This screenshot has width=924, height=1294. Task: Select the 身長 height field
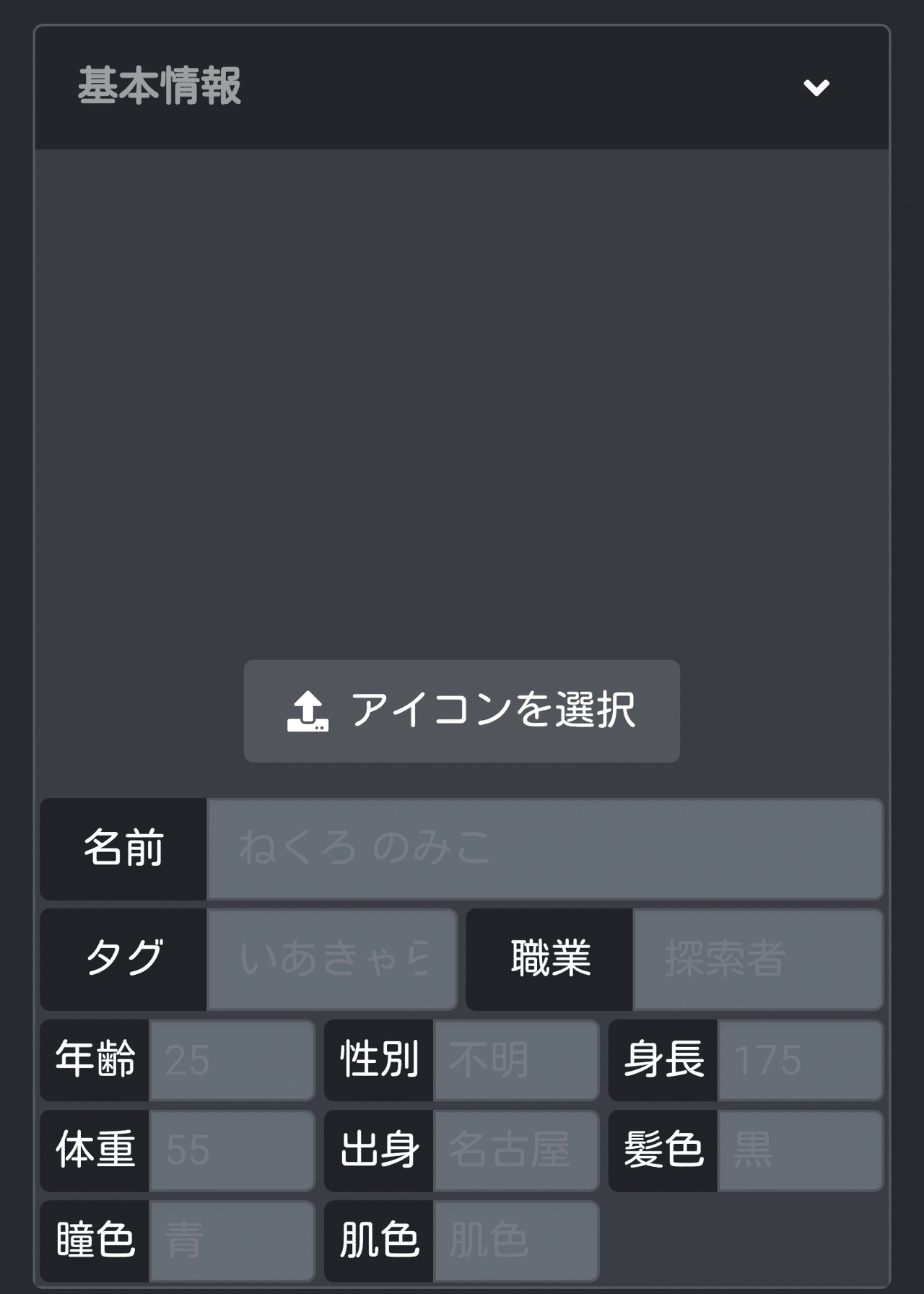[x=800, y=1060]
